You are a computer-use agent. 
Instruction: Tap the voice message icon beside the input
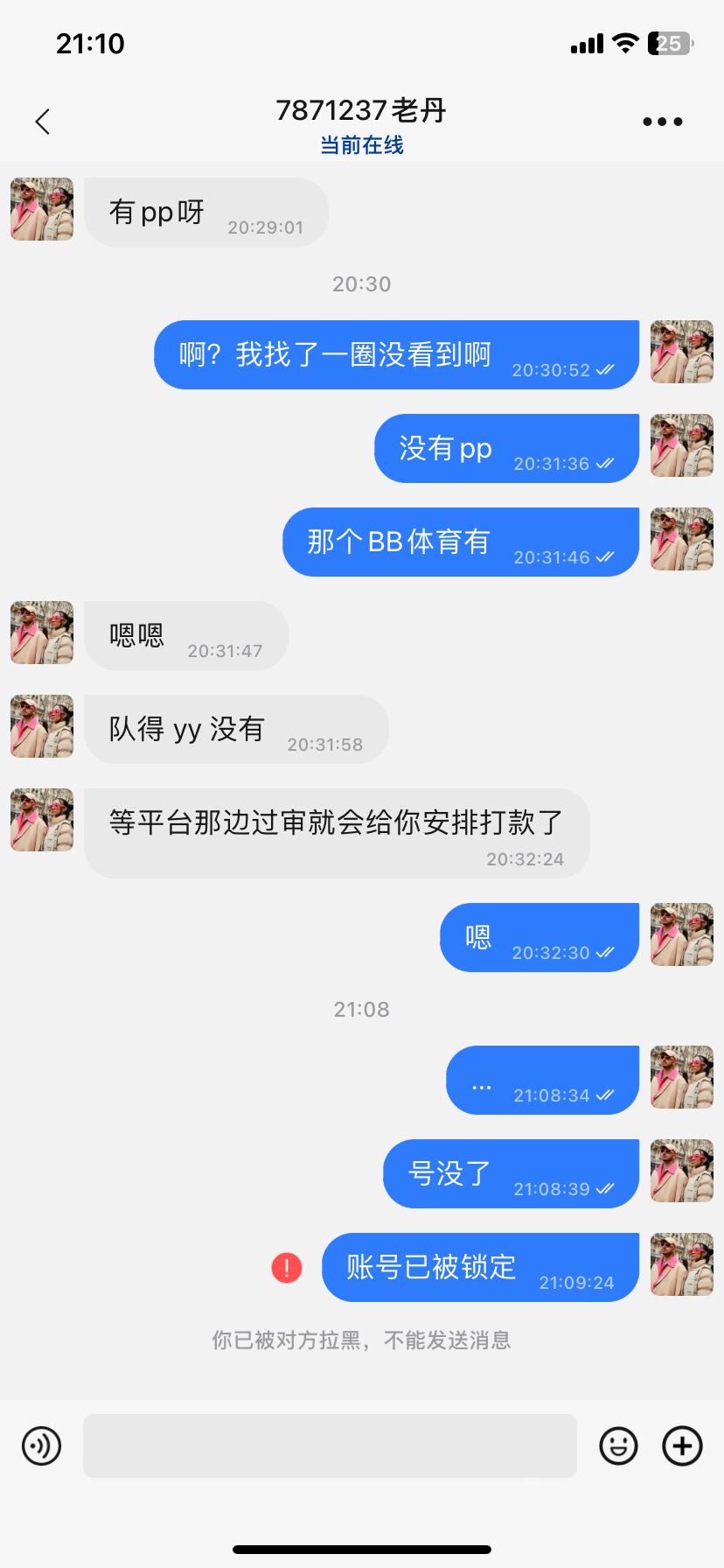41,1445
